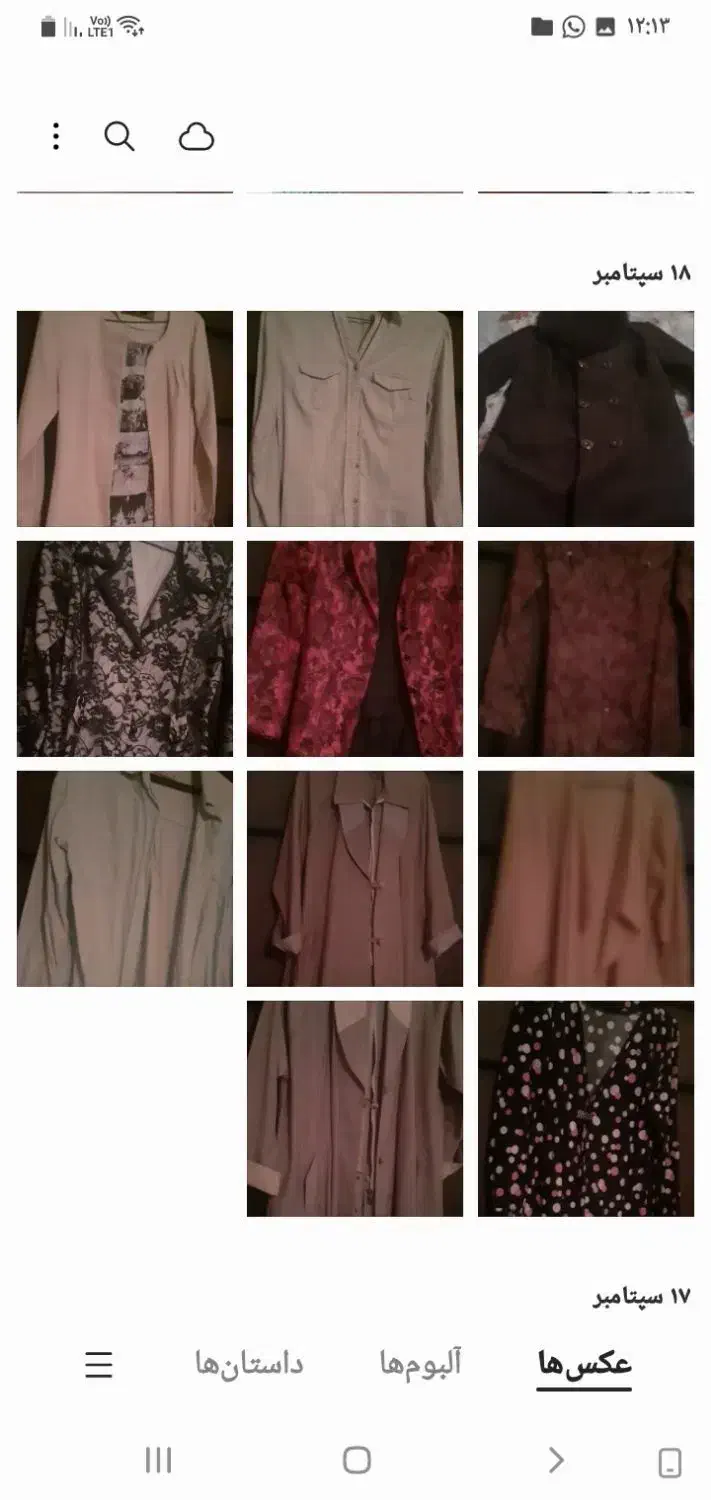Search photos with the magnifier icon

pos(119,137)
